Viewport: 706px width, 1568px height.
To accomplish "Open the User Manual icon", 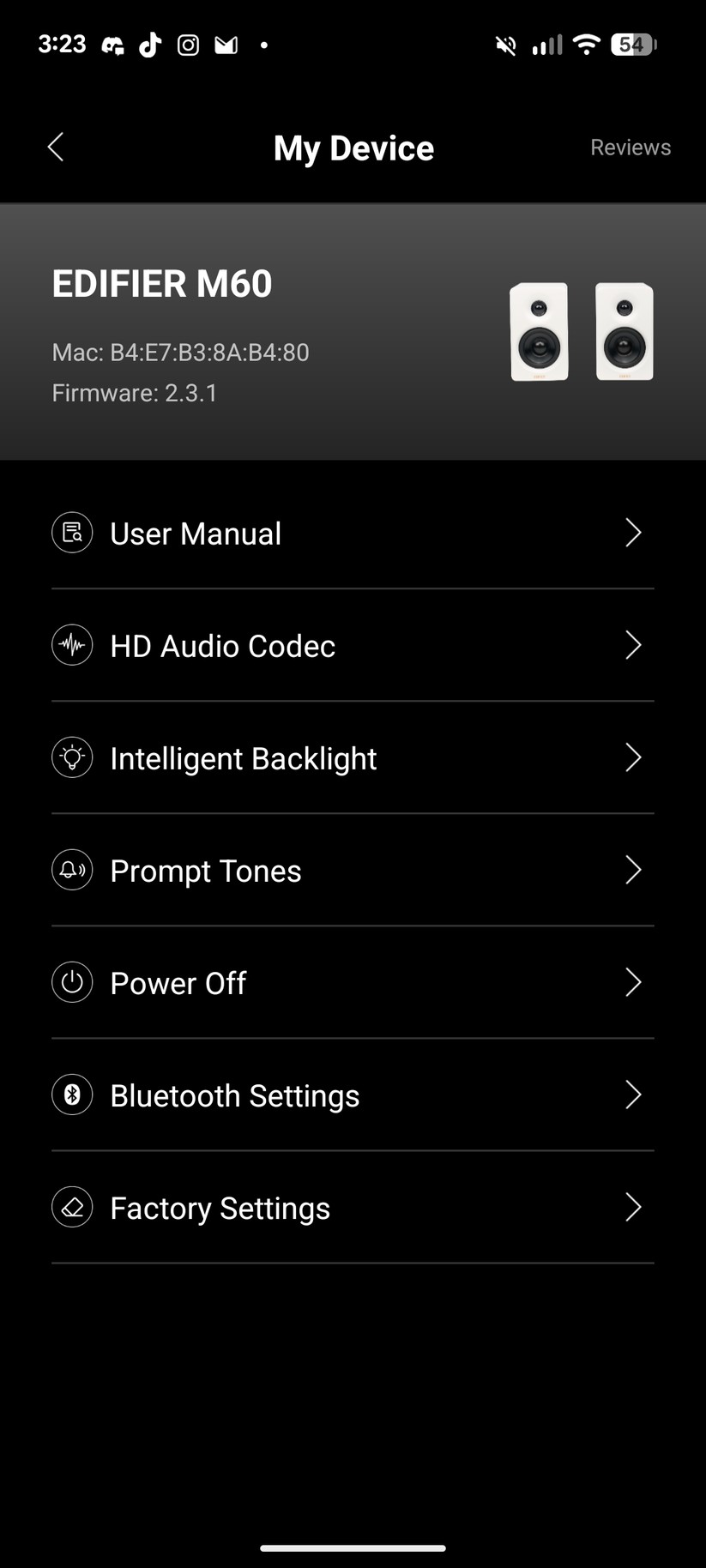I will (71, 533).
